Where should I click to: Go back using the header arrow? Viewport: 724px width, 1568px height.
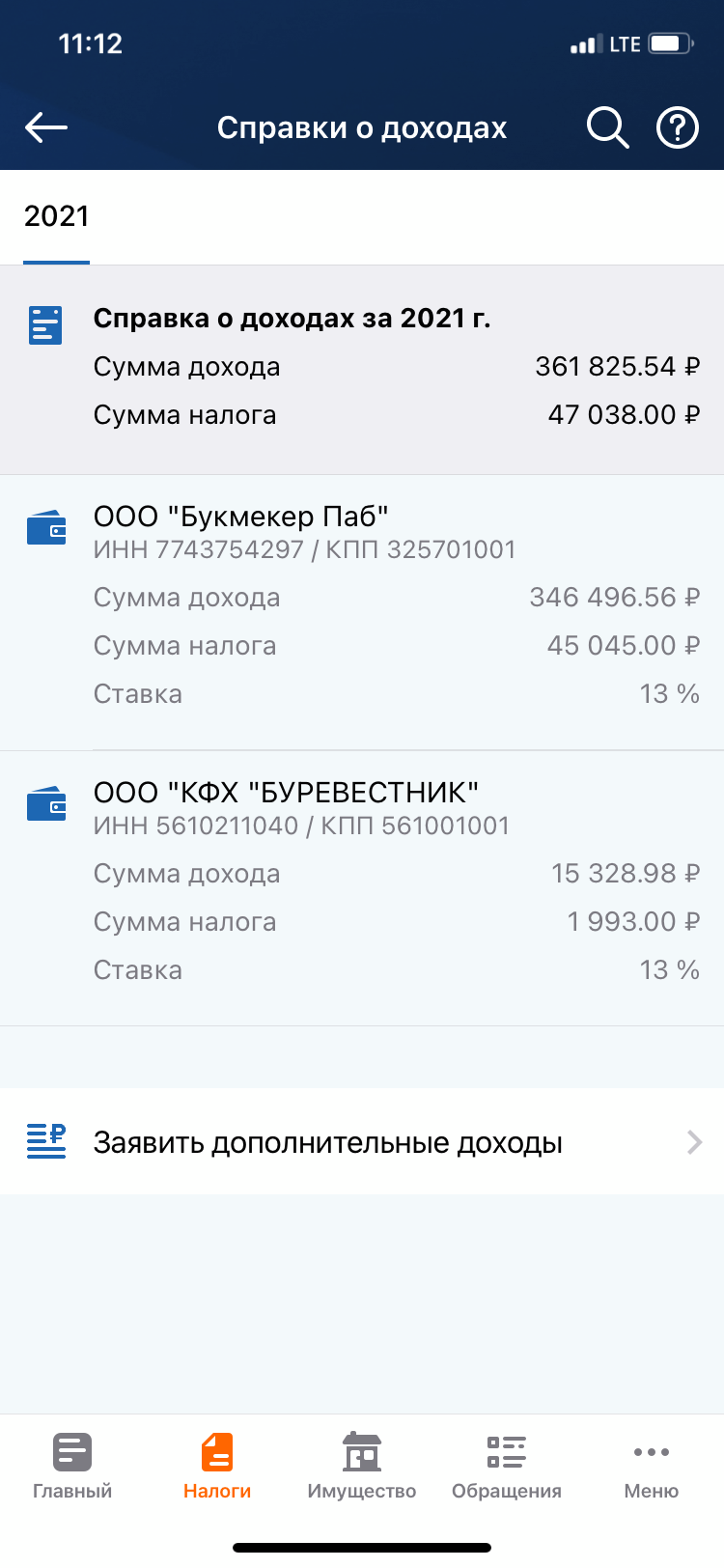point(45,127)
